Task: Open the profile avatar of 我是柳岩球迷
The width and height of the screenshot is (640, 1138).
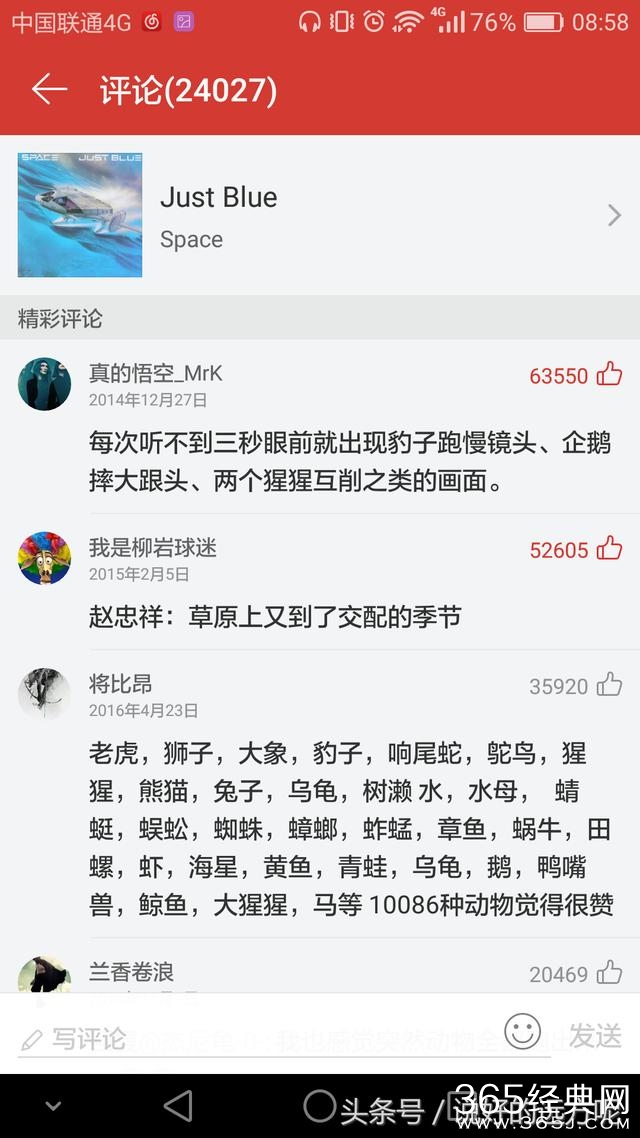Action: pos(45,558)
